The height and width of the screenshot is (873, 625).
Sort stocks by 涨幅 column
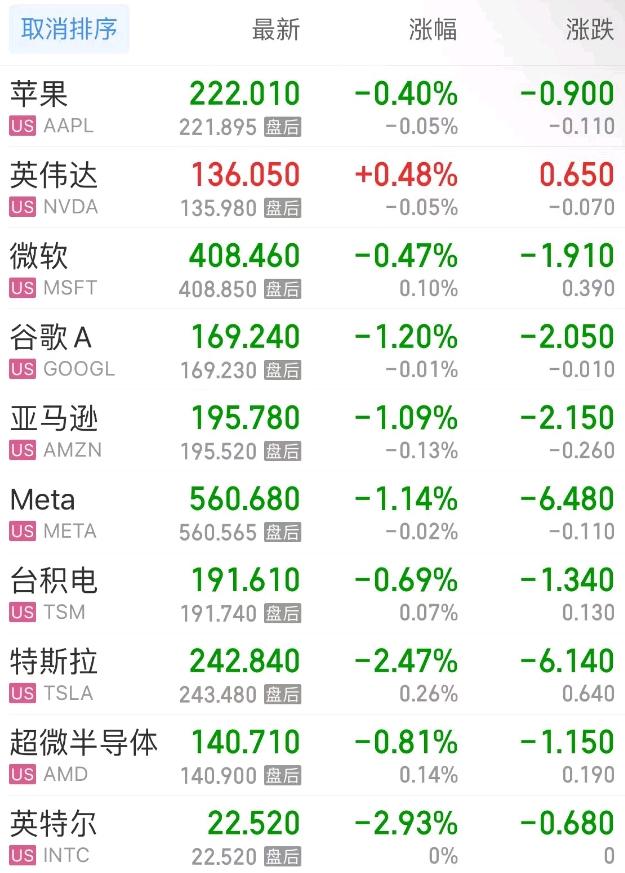pyautogui.click(x=433, y=30)
